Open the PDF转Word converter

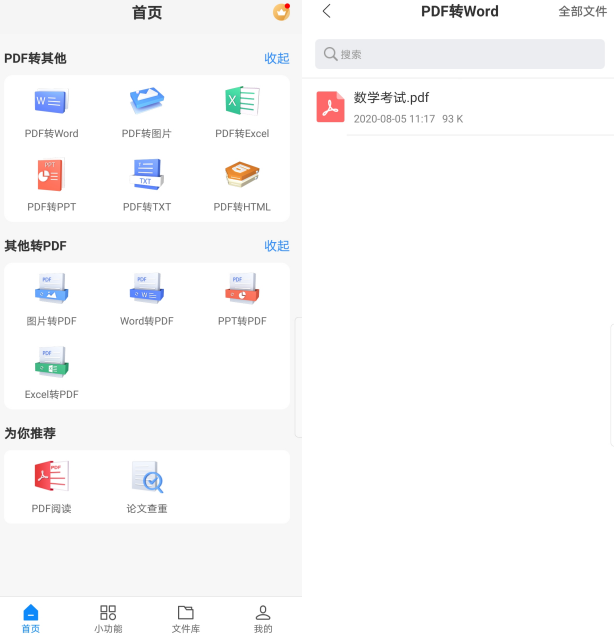pos(51,110)
